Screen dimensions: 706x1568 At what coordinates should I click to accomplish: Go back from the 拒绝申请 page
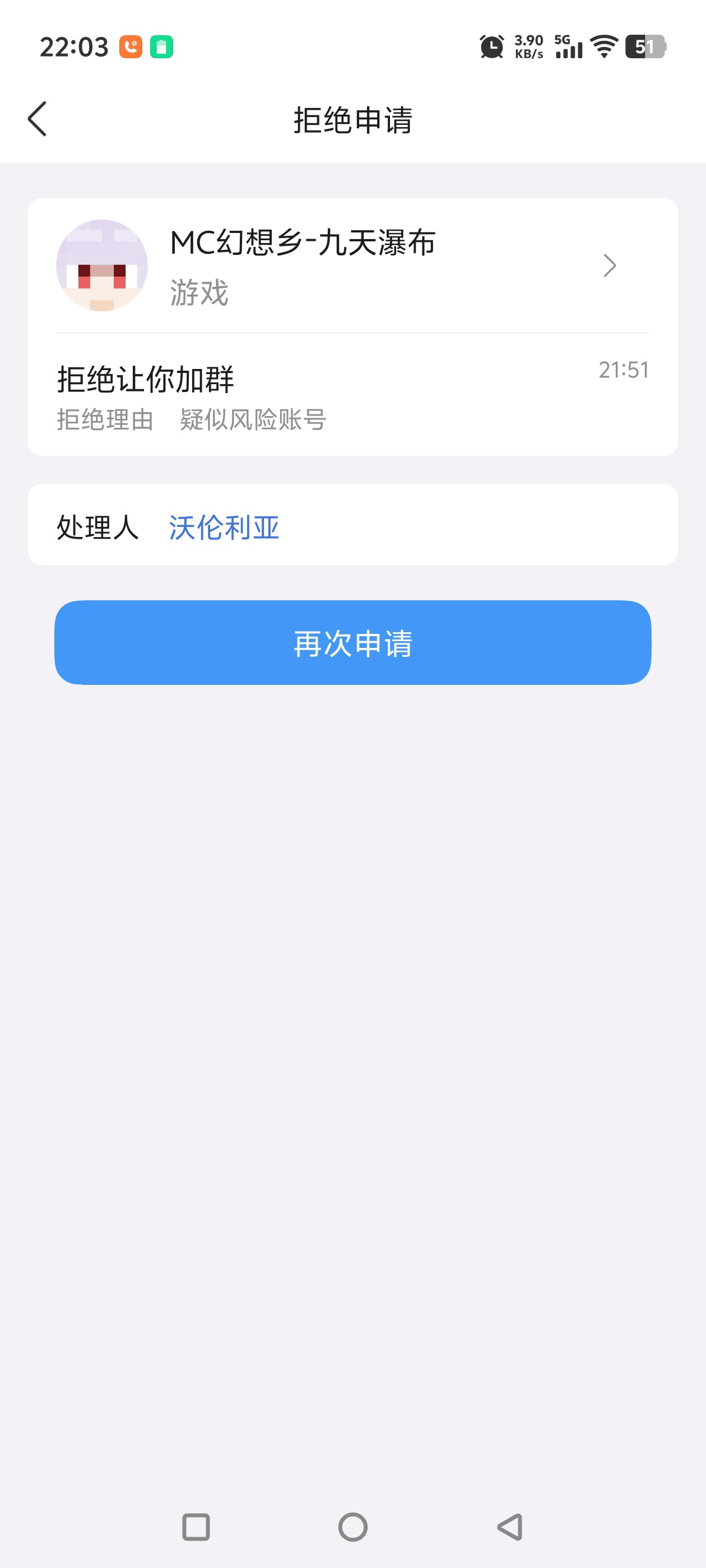tap(37, 119)
